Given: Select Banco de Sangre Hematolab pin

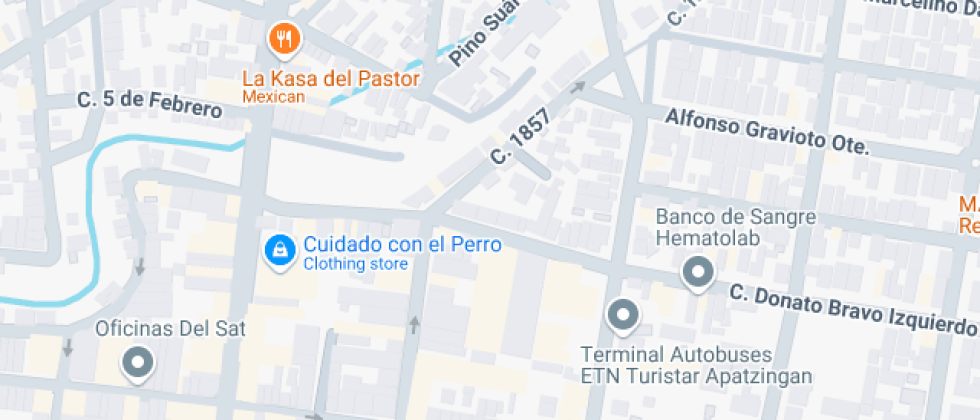Looking at the screenshot, I should (x=696, y=271).
